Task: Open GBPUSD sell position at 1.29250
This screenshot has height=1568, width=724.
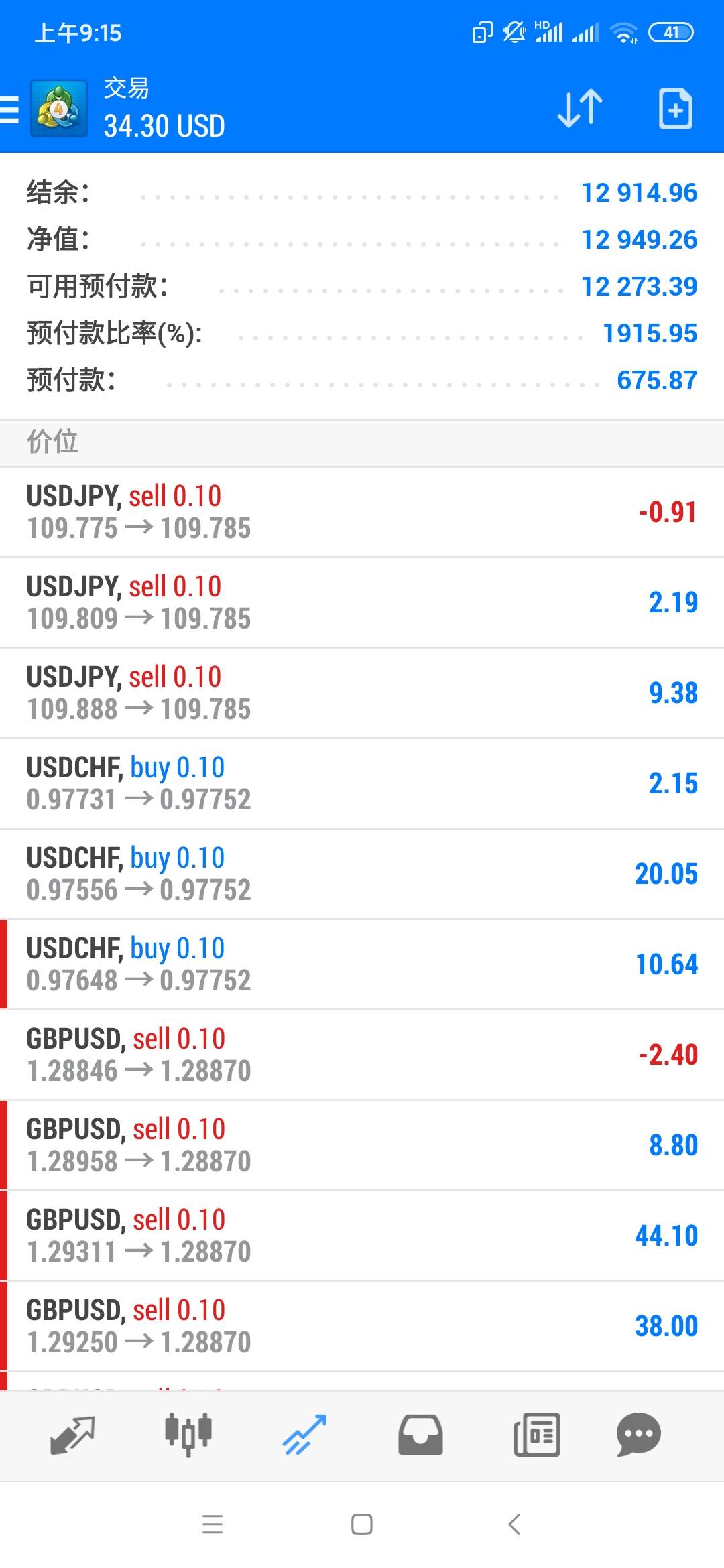Action: tap(362, 1326)
